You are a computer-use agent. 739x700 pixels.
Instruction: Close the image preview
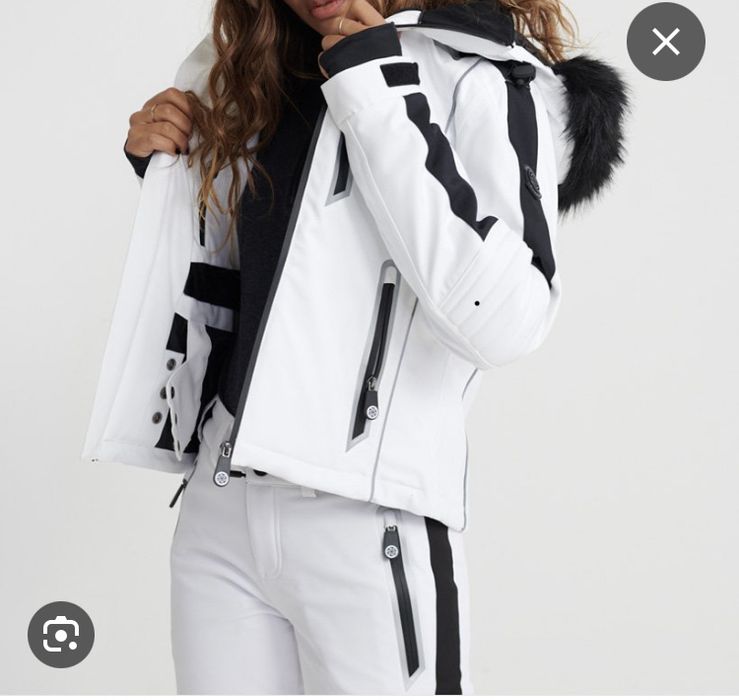click(x=665, y=42)
